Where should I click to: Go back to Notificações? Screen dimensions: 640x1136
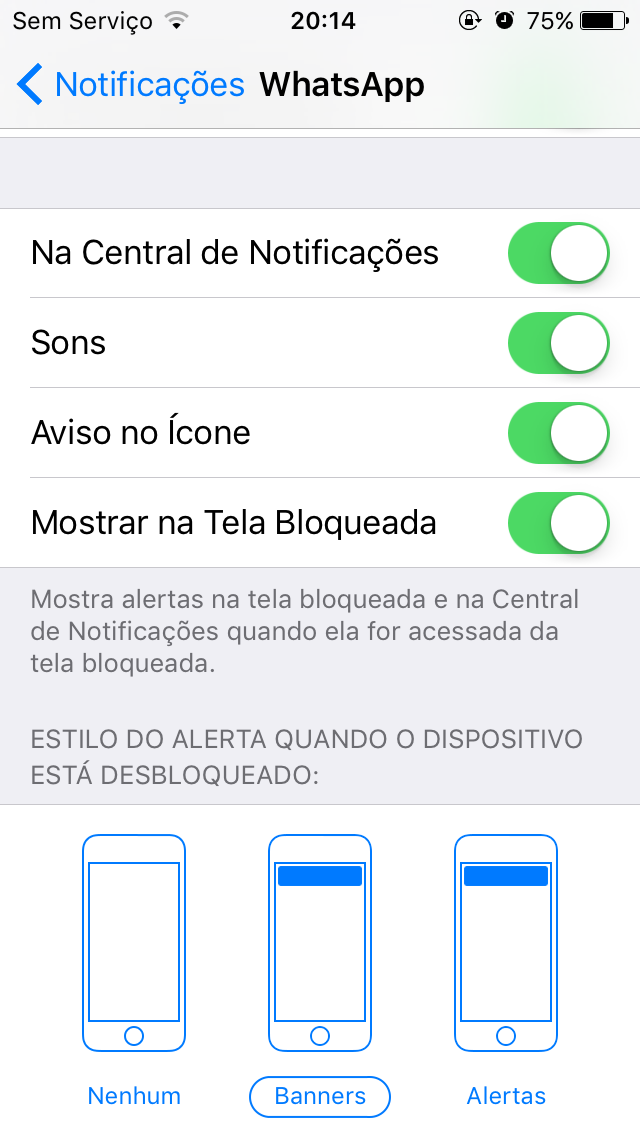[x=130, y=85]
